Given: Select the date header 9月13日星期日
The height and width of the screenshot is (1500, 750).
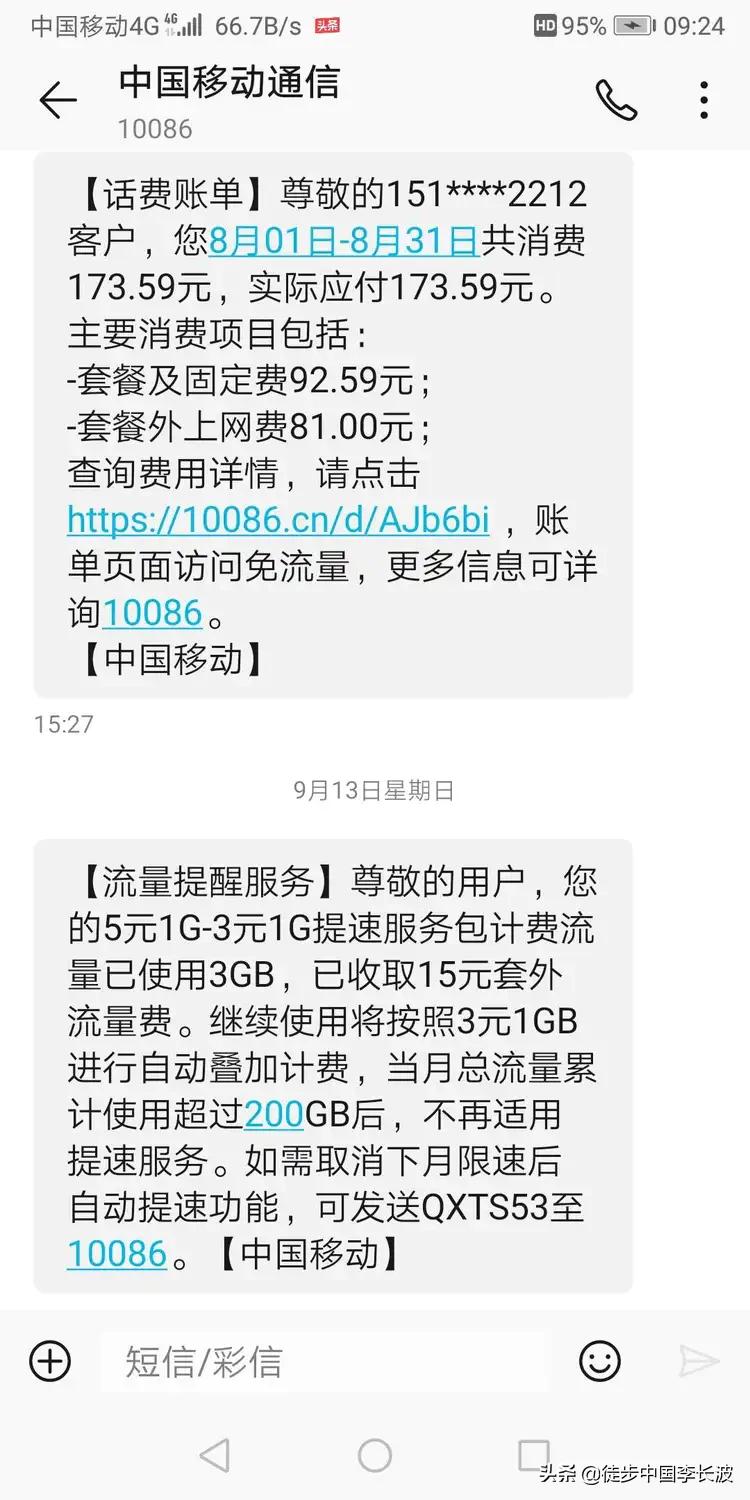Looking at the screenshot, I should coord(368,791).
